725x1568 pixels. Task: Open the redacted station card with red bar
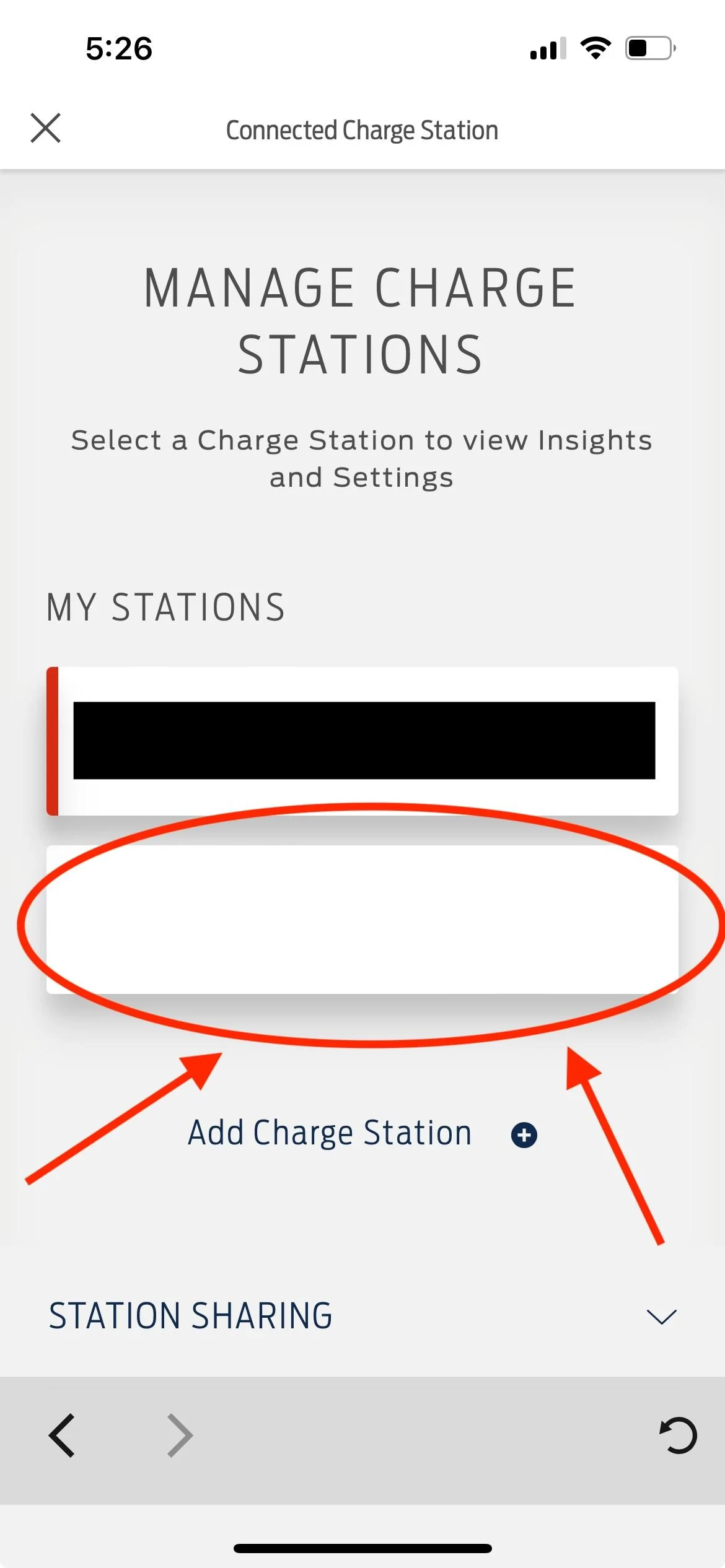point(362,741)
